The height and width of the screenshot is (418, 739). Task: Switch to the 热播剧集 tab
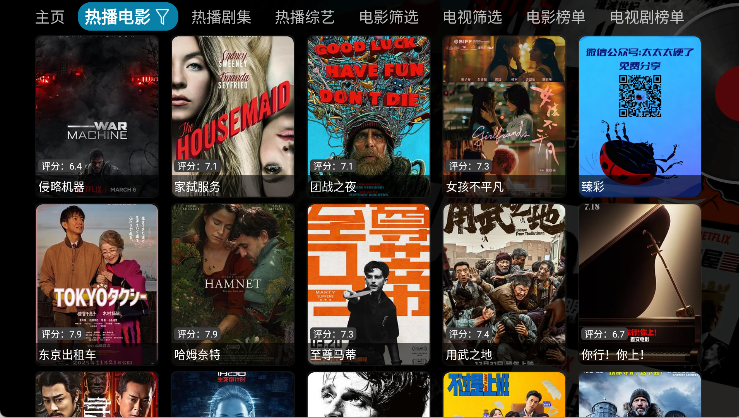point(221,17)
